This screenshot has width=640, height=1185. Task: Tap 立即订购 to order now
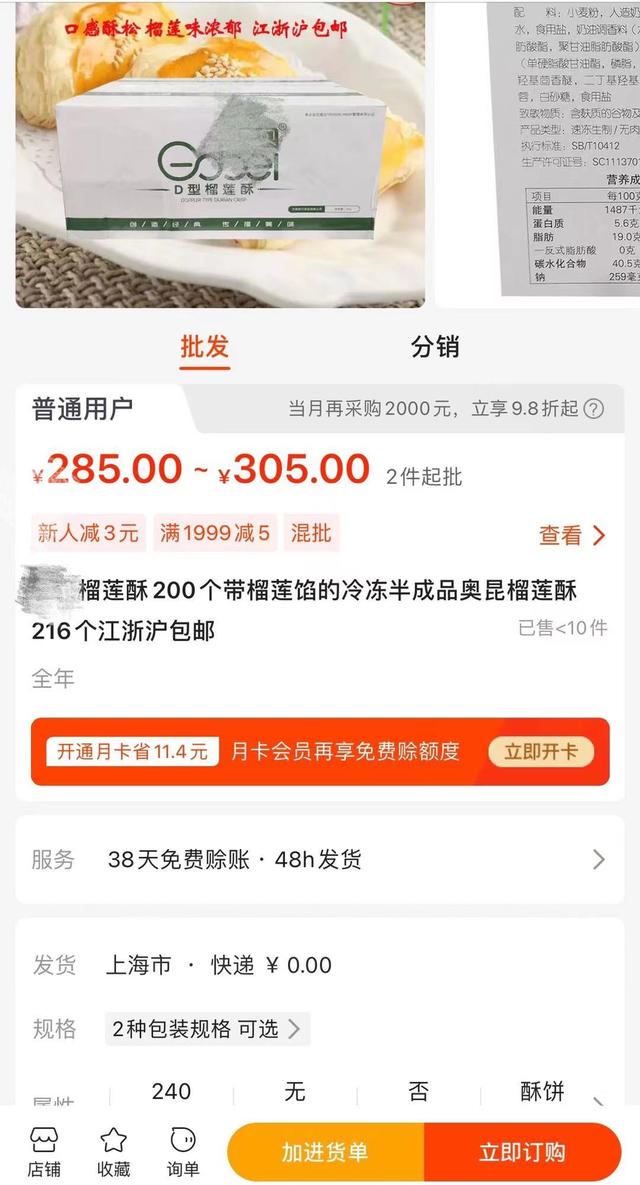[523, 1152]
